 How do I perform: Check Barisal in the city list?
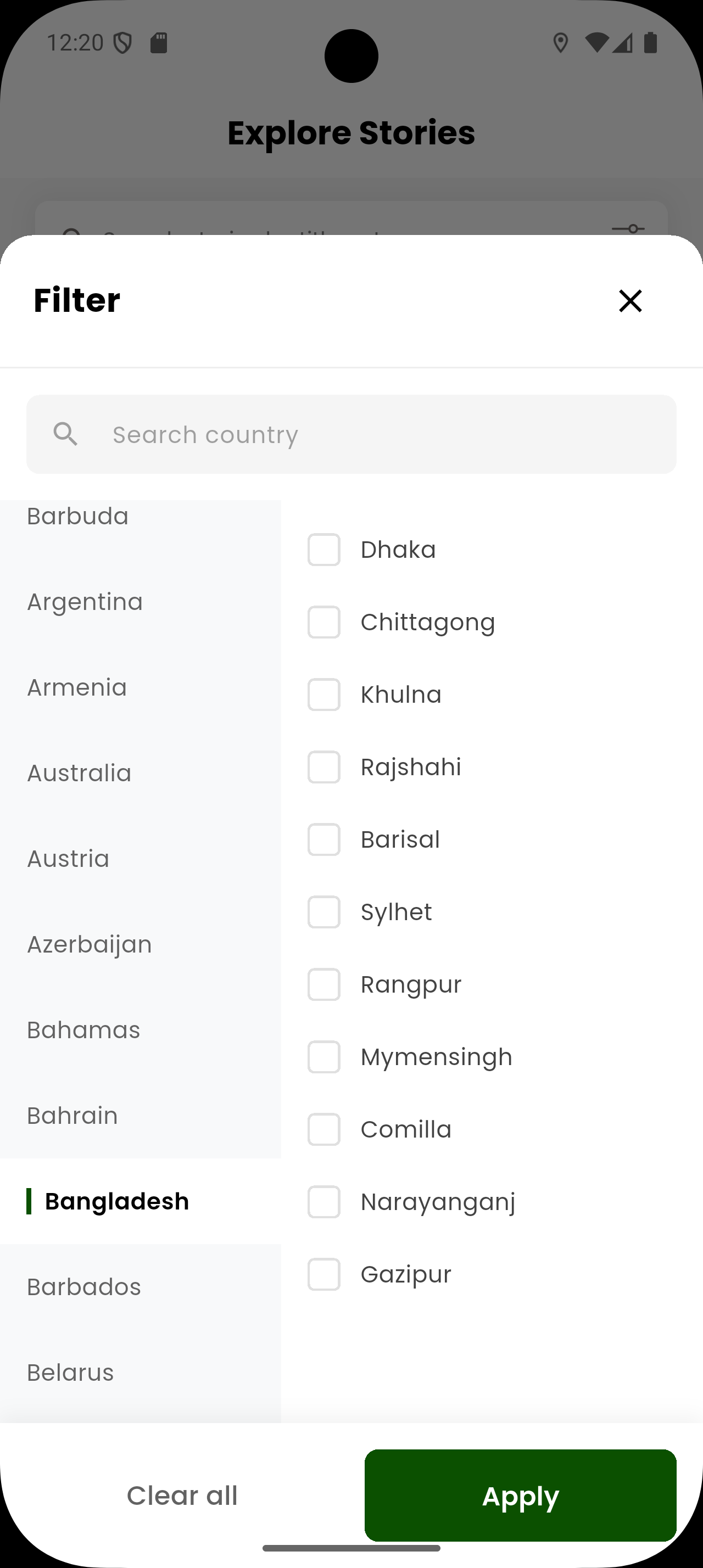click(324, 839)
